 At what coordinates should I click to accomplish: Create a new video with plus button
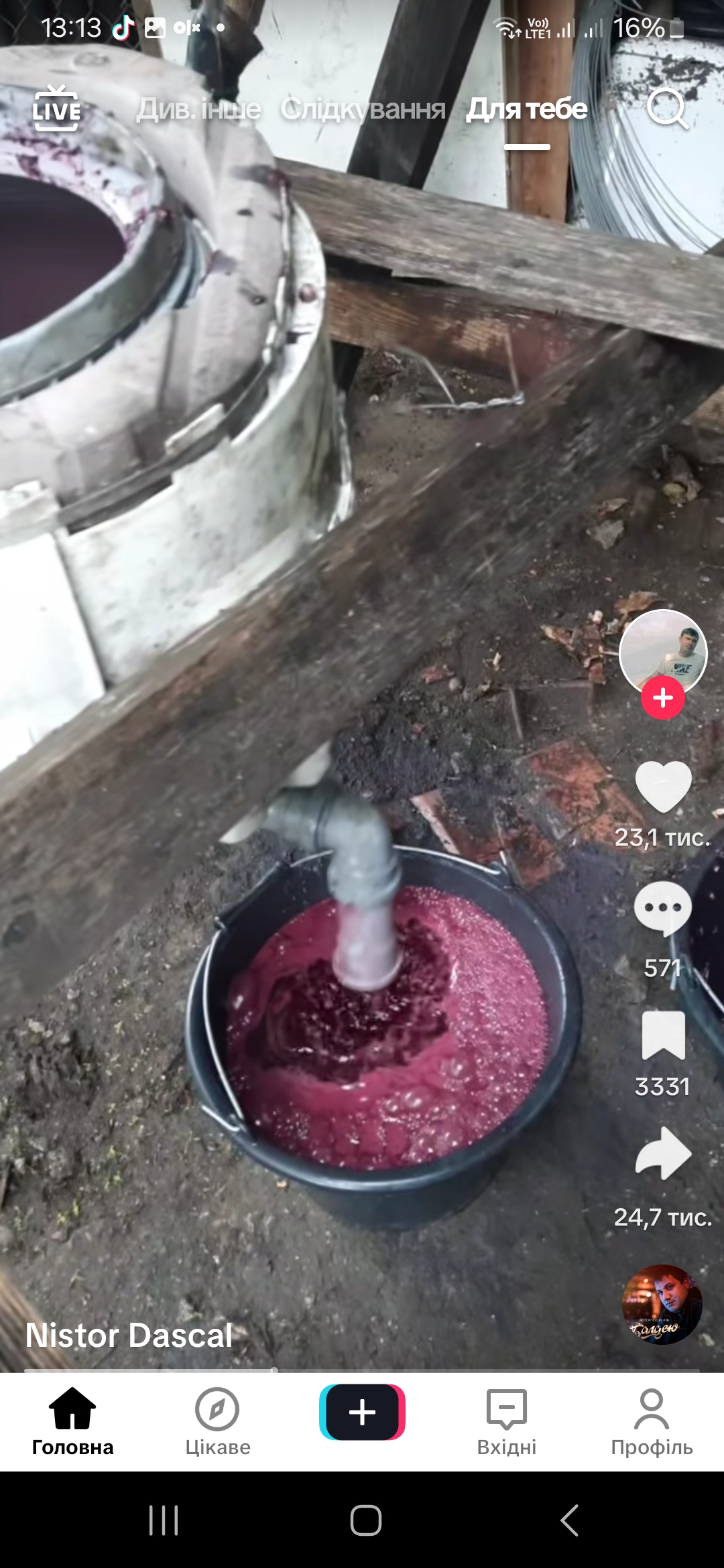click(362, 1412)
